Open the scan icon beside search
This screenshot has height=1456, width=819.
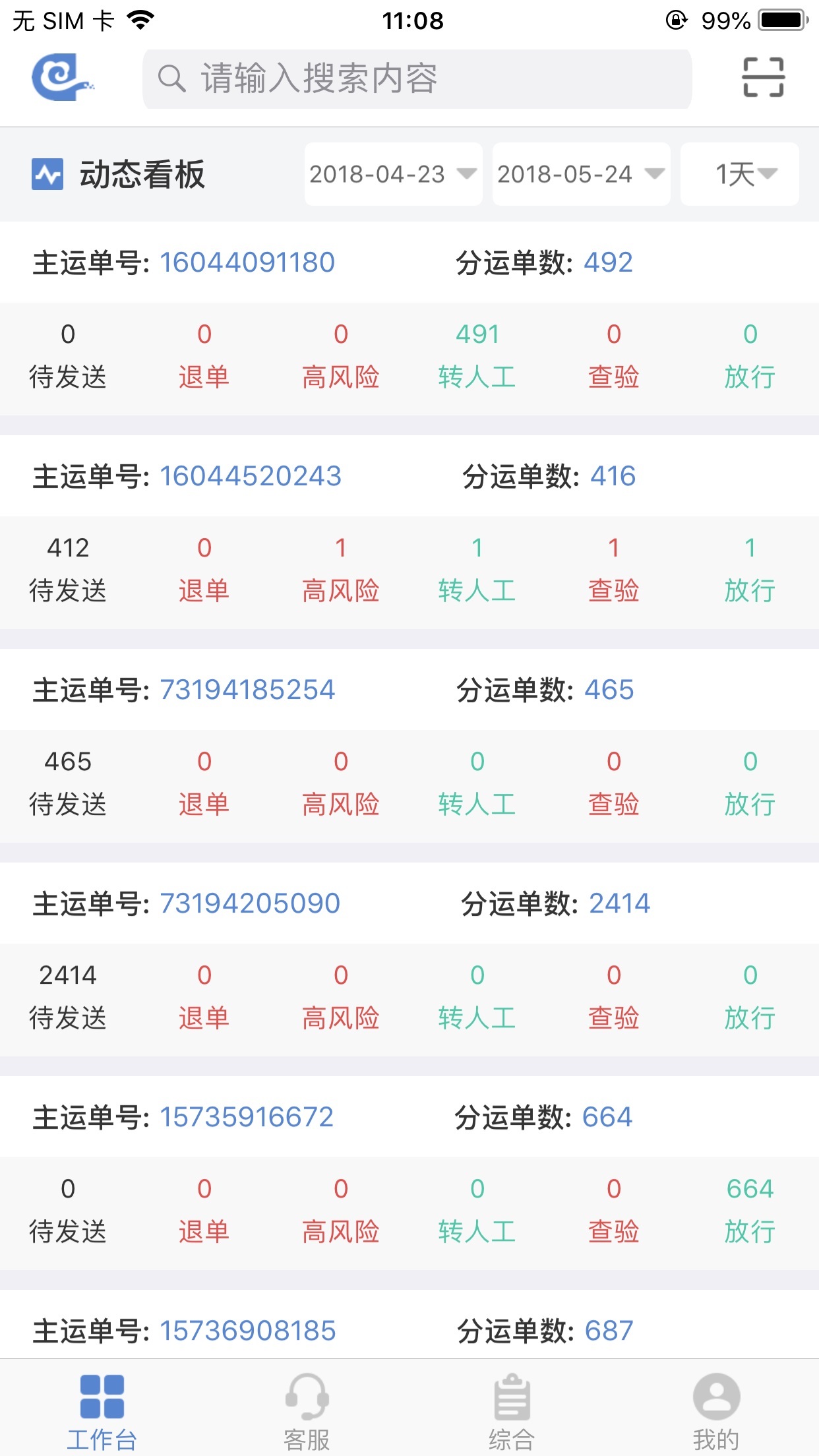click(763, 78)
